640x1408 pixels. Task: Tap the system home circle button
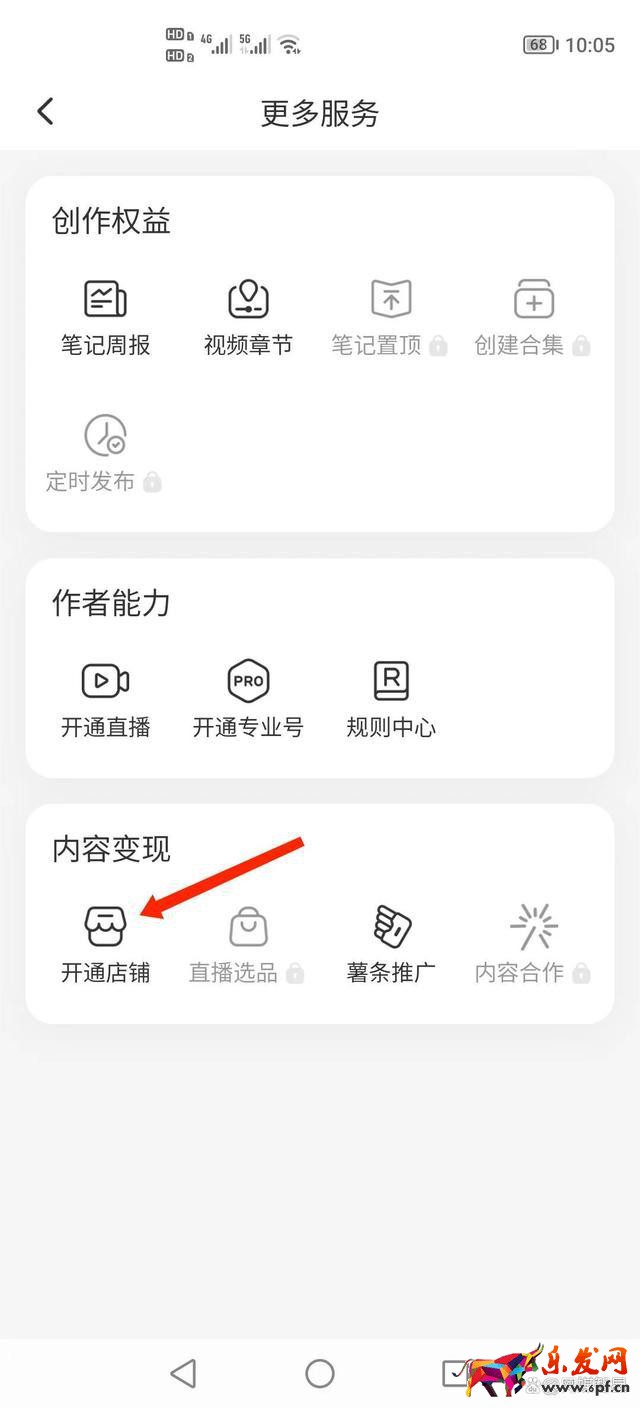(320, 1373)
